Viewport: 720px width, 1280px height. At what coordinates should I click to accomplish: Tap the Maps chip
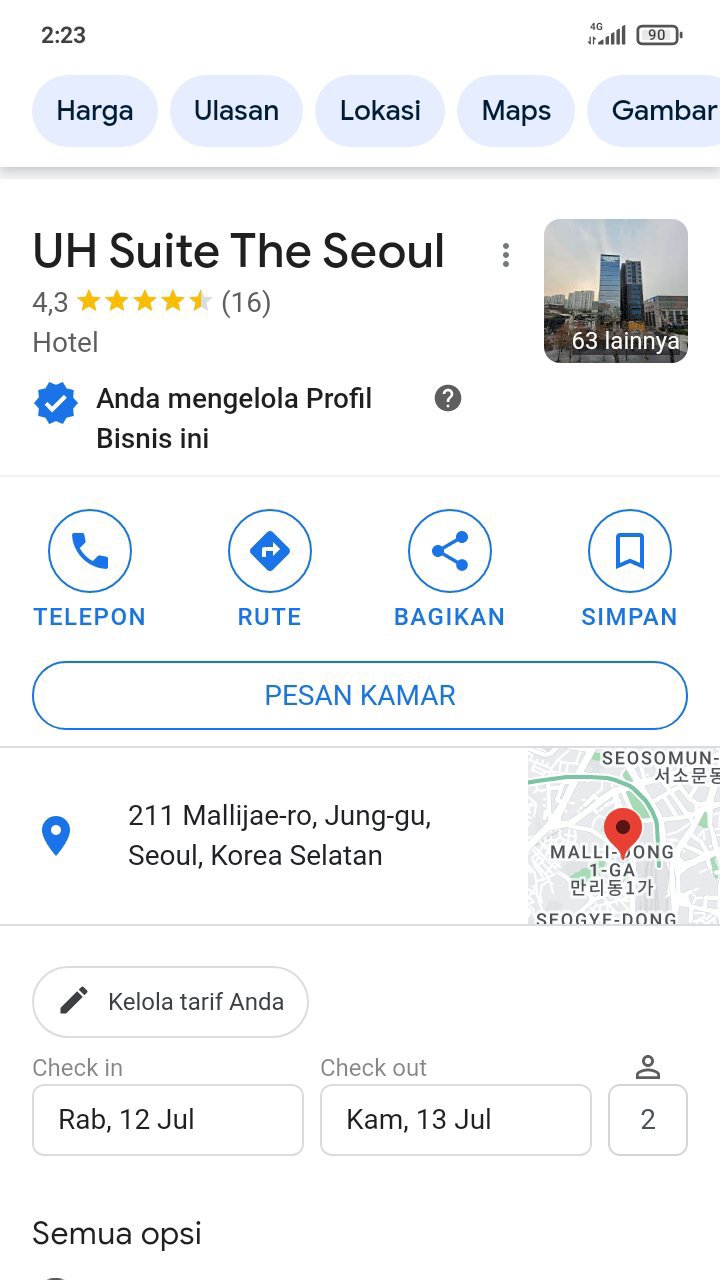[516, 111]
